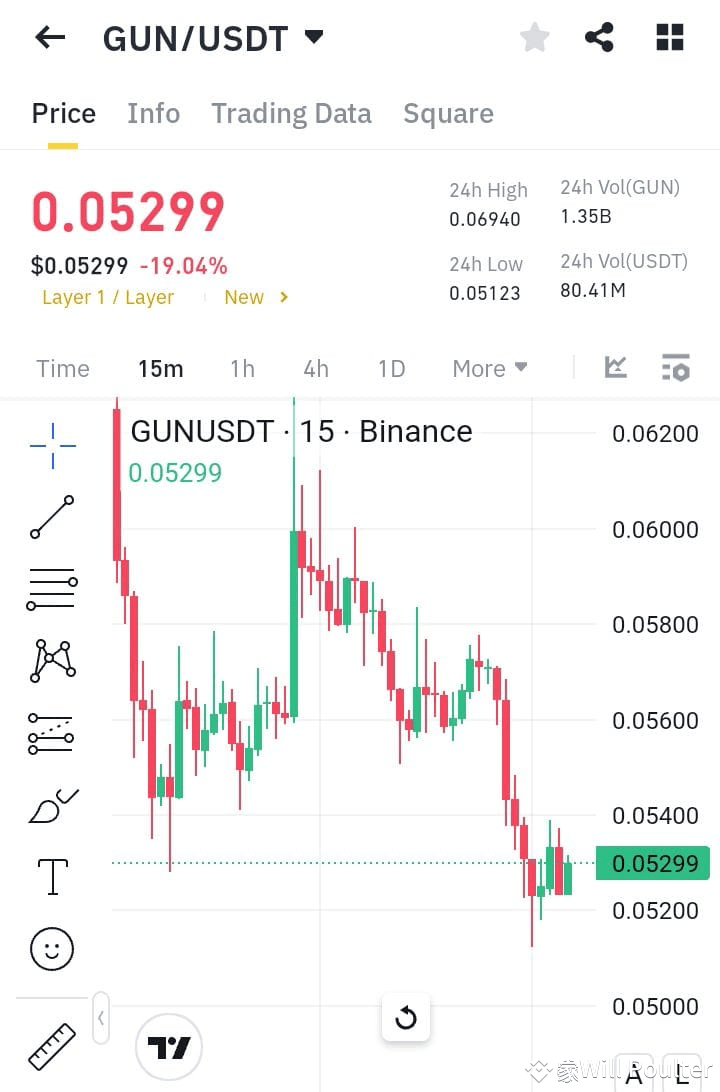
Task: Switch to the Trading Data tab
Action: point(291,113)
